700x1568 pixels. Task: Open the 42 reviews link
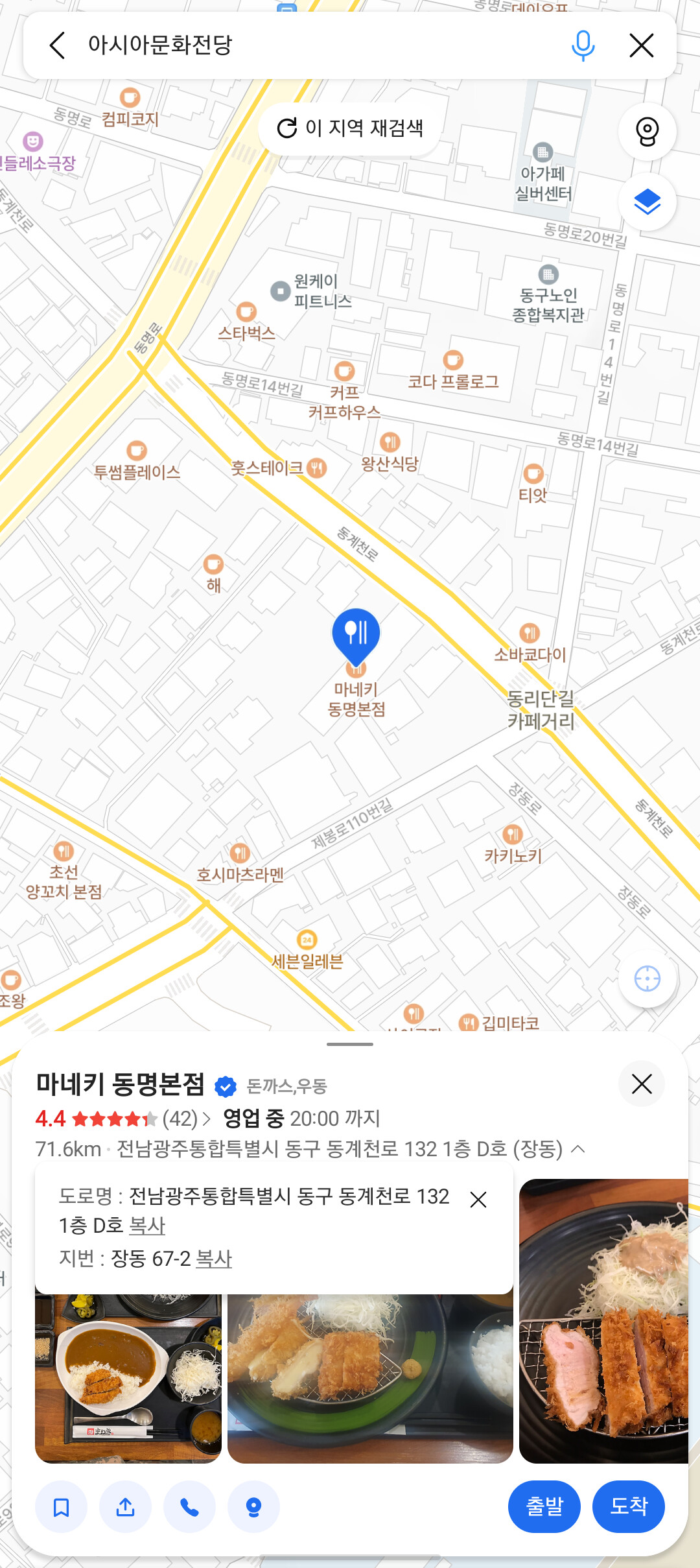(x=187, y=1119)
